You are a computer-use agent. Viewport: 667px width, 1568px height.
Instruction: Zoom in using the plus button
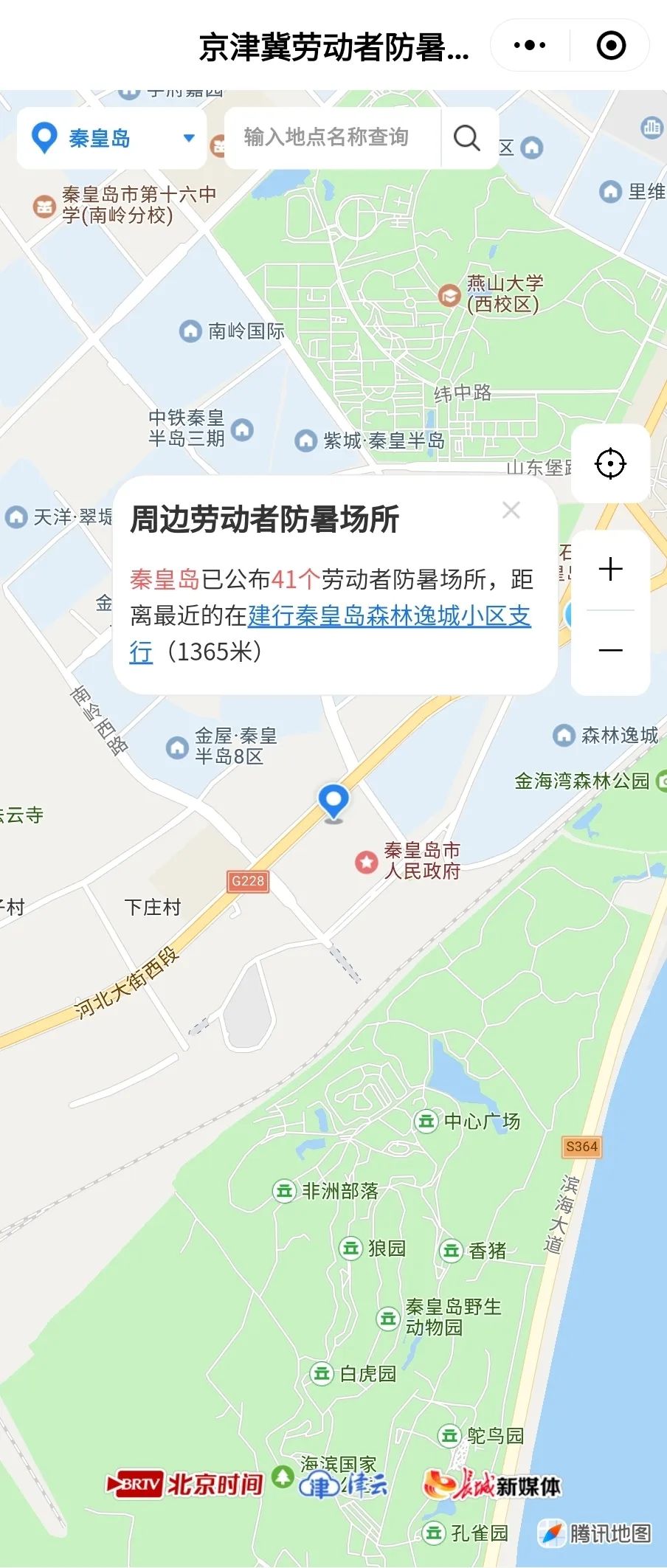coord(609,569)
